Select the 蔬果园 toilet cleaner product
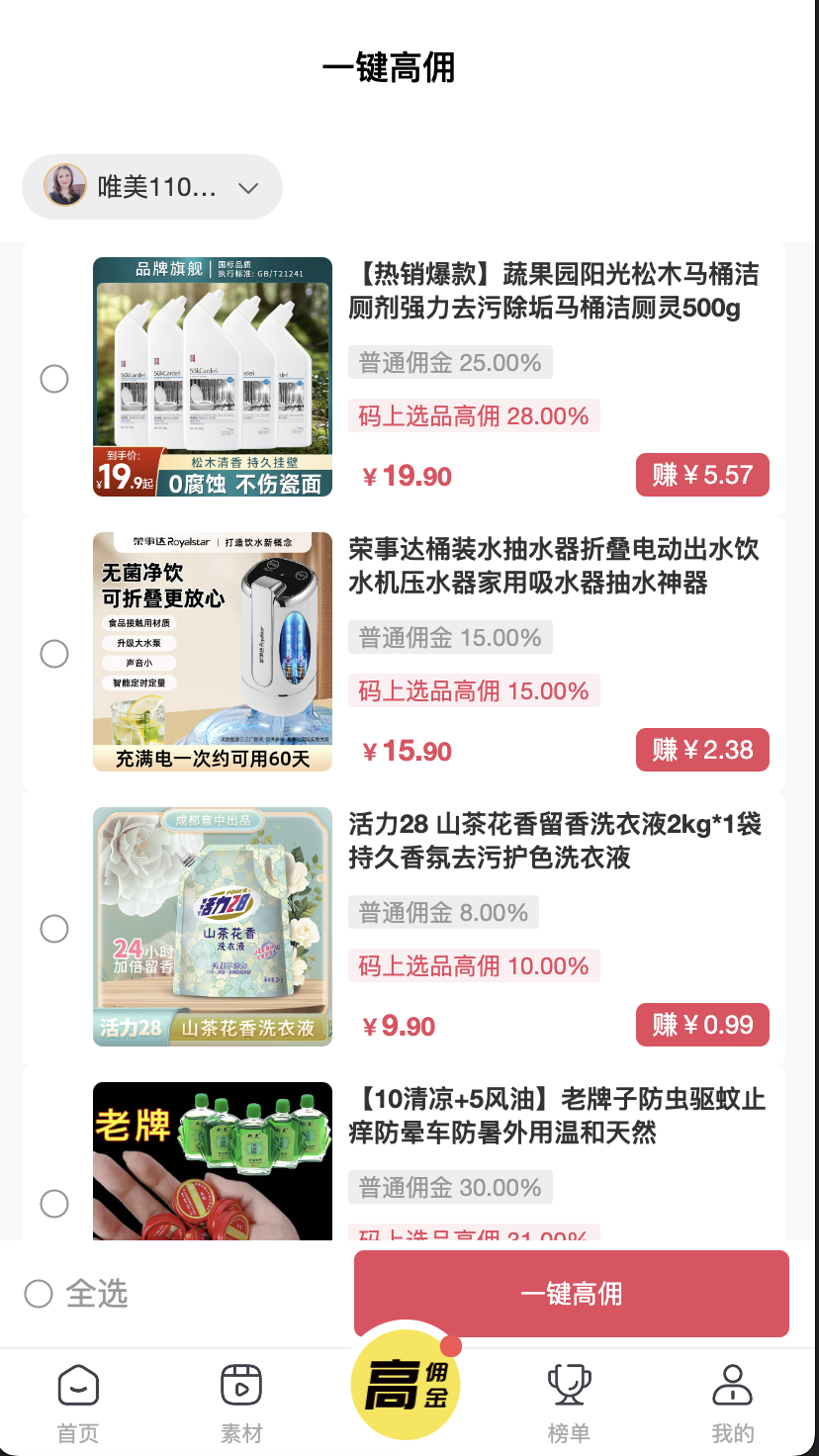Image resolution: width=819 pixels, height=1456 pixels. coord(54,379)
